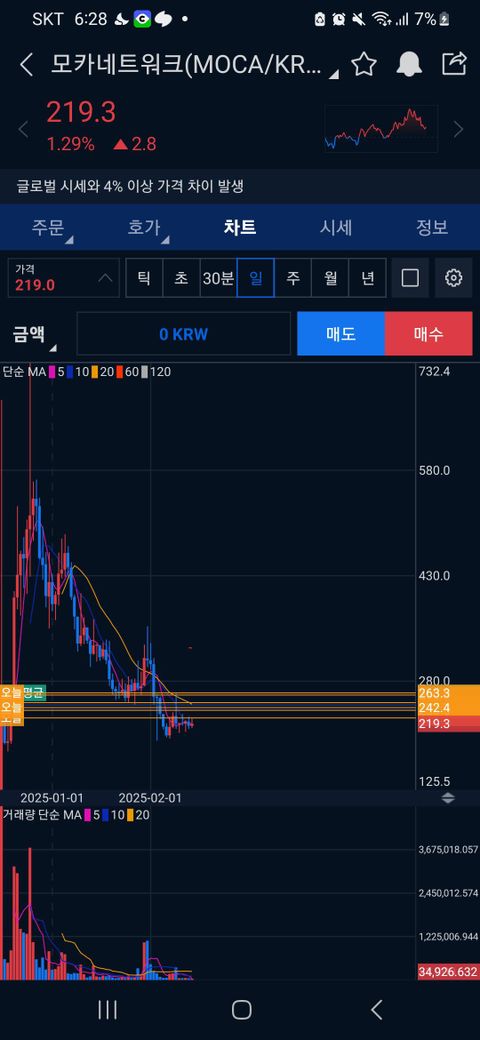
Task: Show the next coin with right arrow
Action: coord(458,129)
